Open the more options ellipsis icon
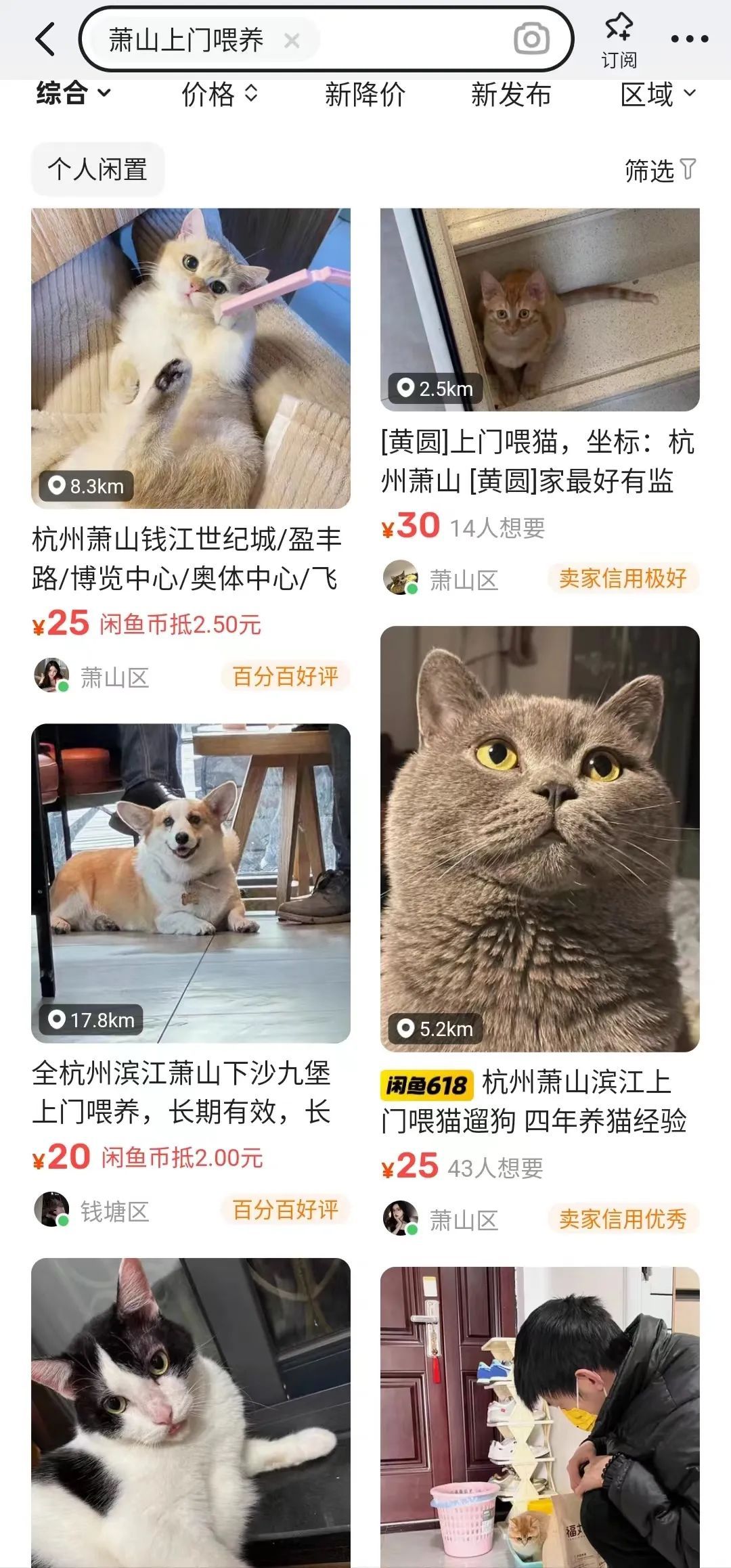Screen dimensions: 731x1568 690,40
